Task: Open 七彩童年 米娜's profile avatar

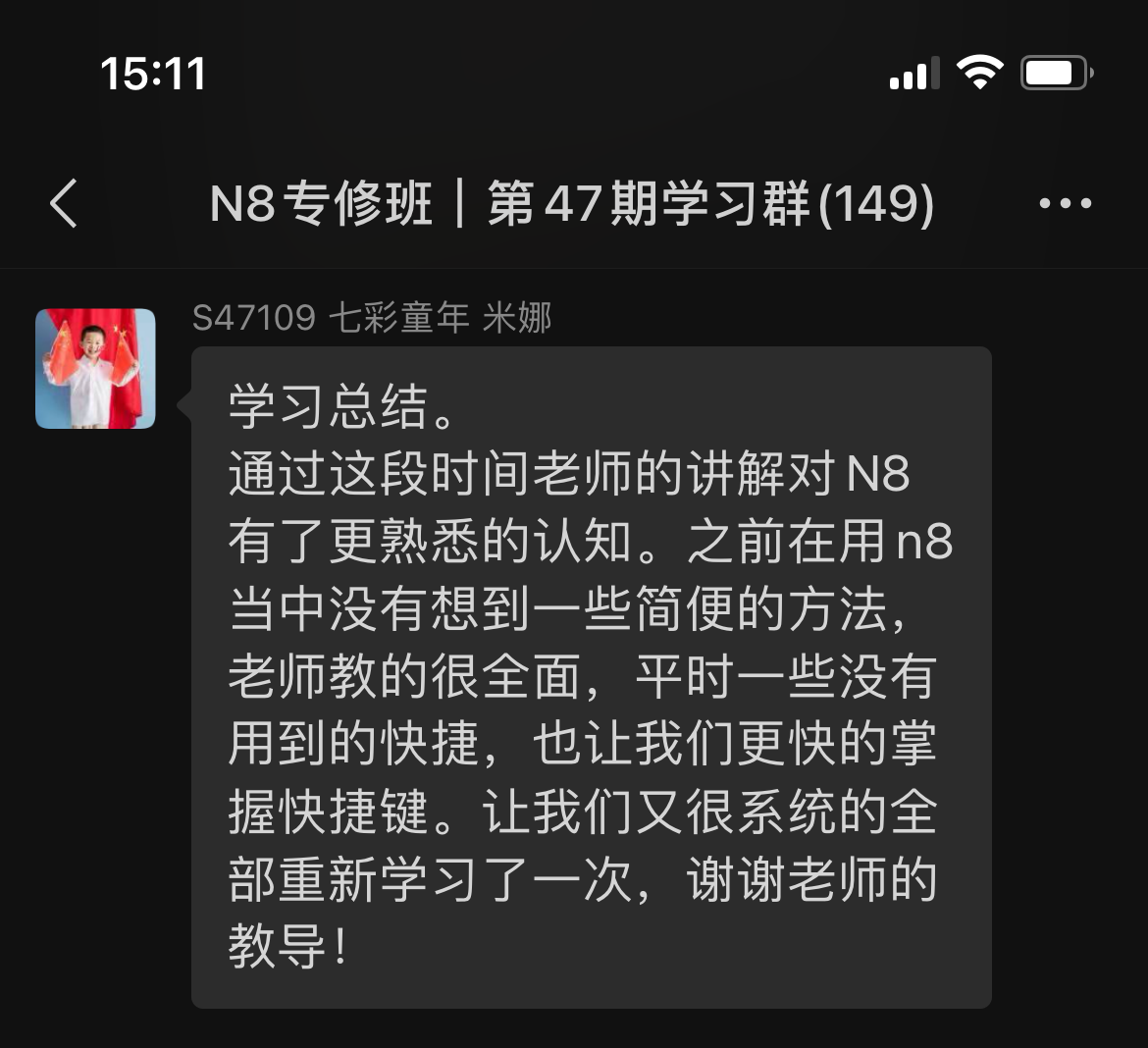Action: pyautogui.click(x=95, y=369)
